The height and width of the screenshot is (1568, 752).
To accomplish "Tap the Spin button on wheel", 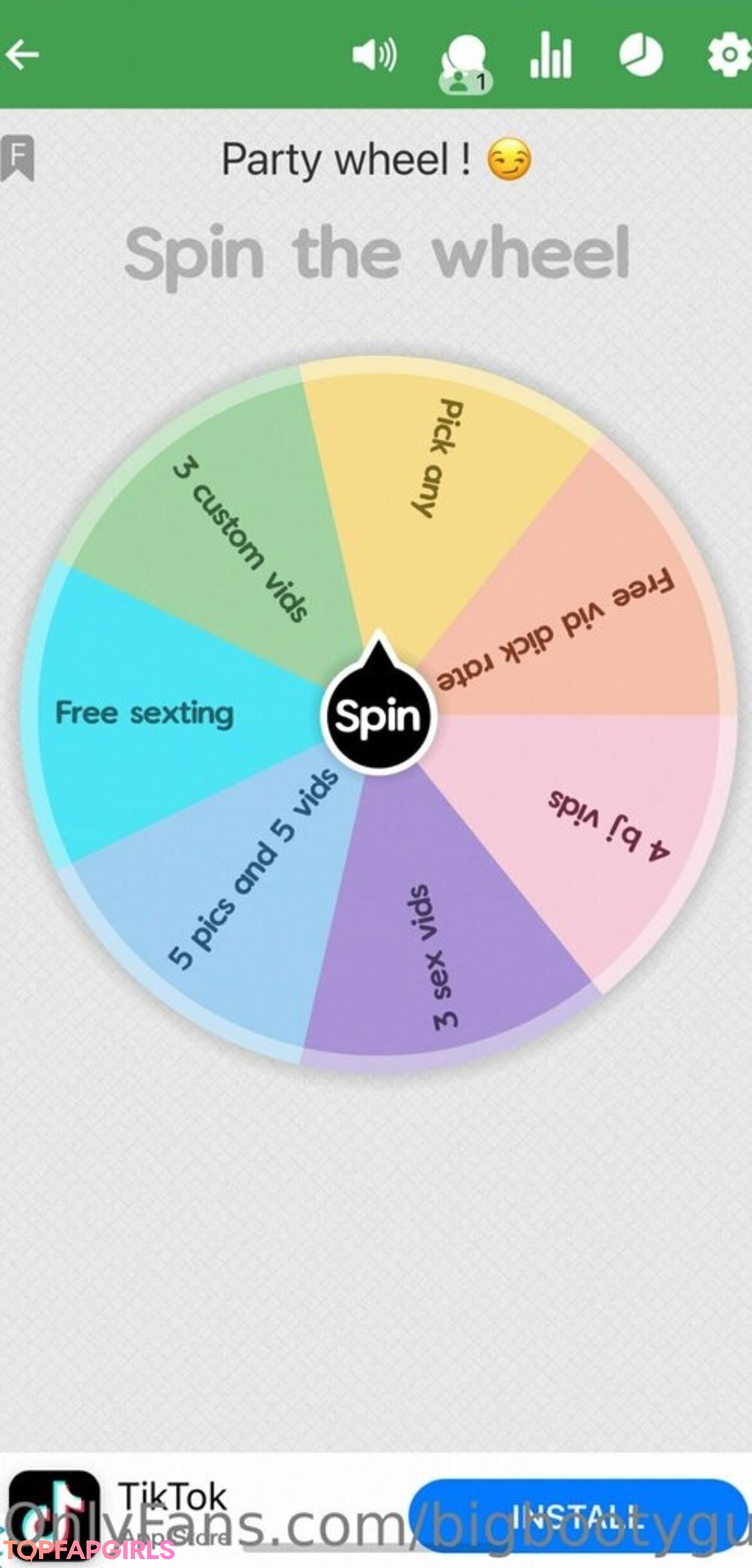I will click(x=379, y=714).
